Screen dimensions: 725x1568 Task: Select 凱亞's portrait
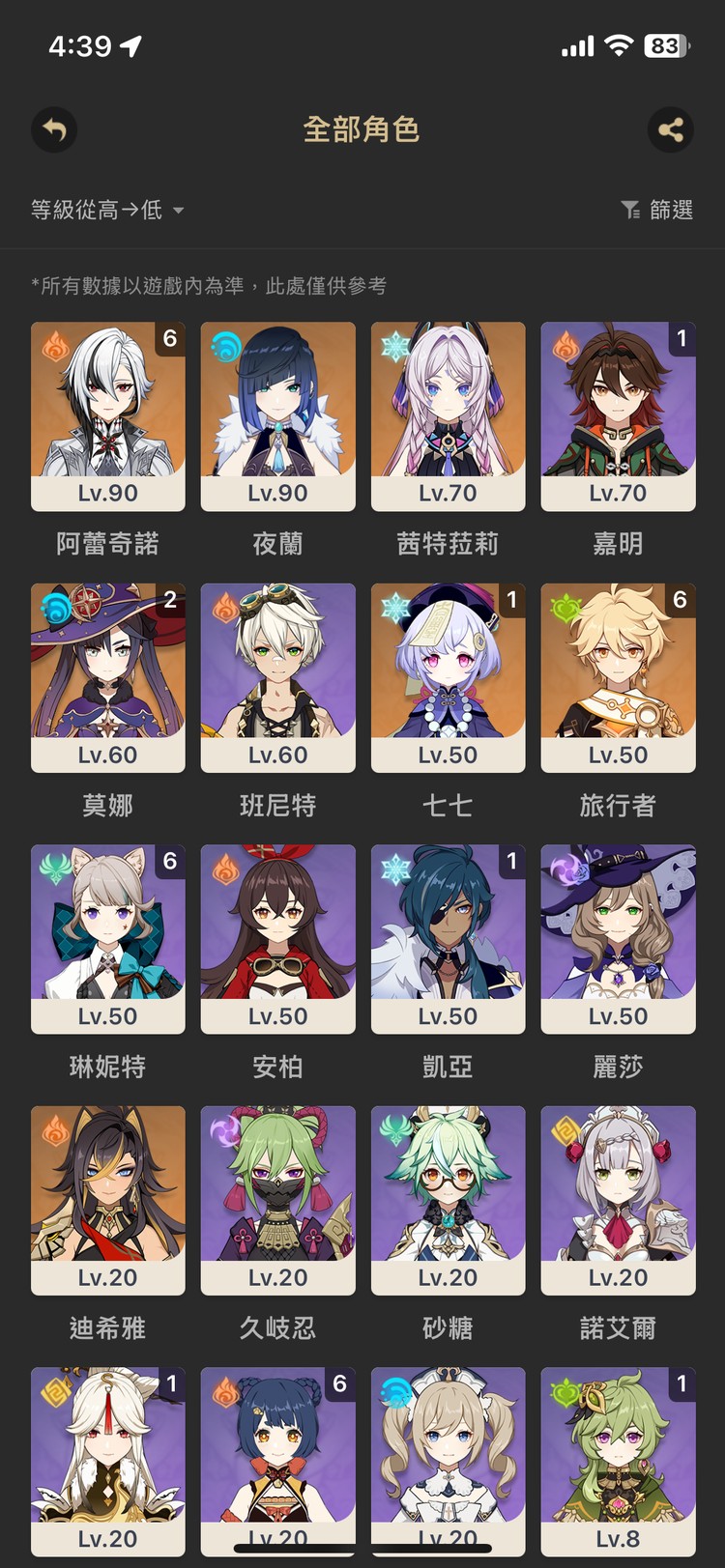[x=448, y=937]
